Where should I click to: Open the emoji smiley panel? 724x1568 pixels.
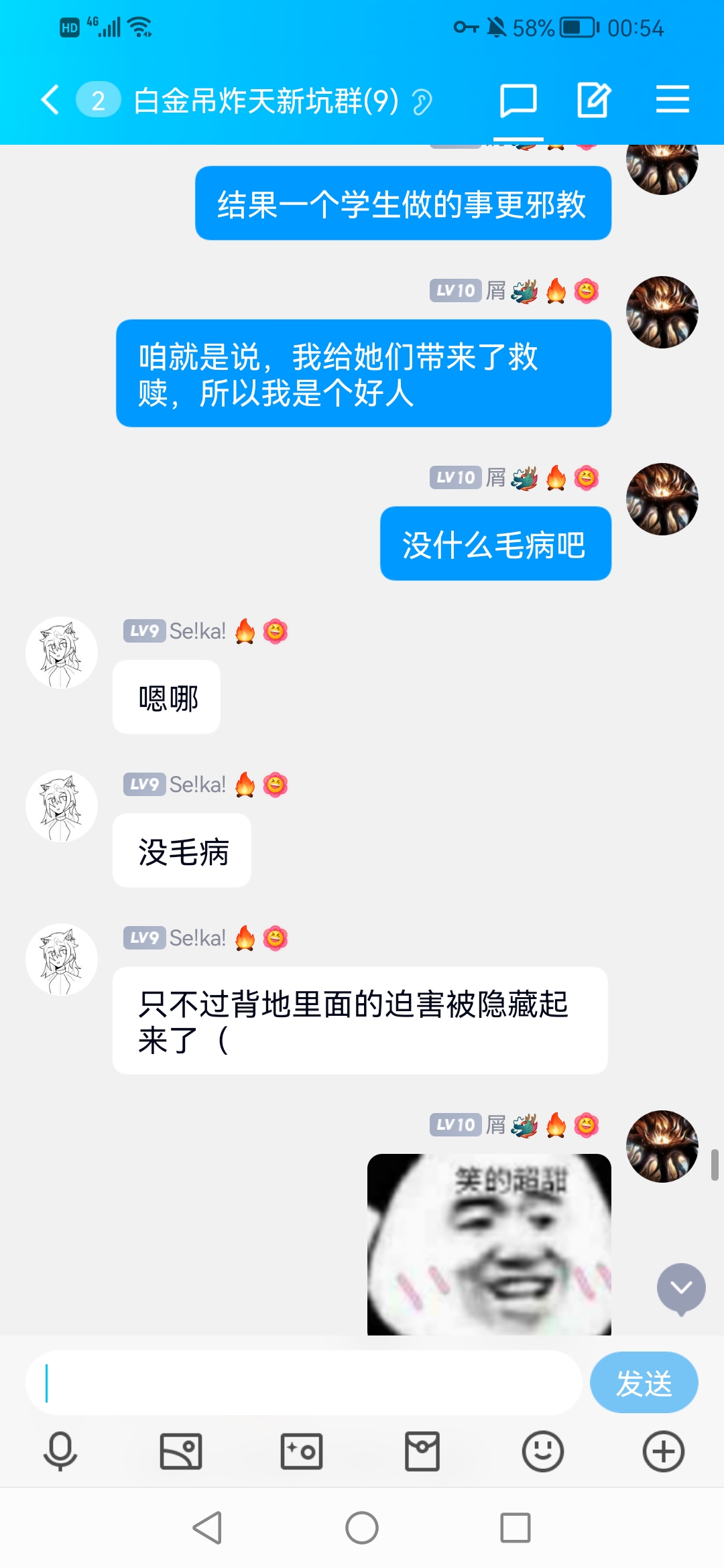pos(543,1451)
